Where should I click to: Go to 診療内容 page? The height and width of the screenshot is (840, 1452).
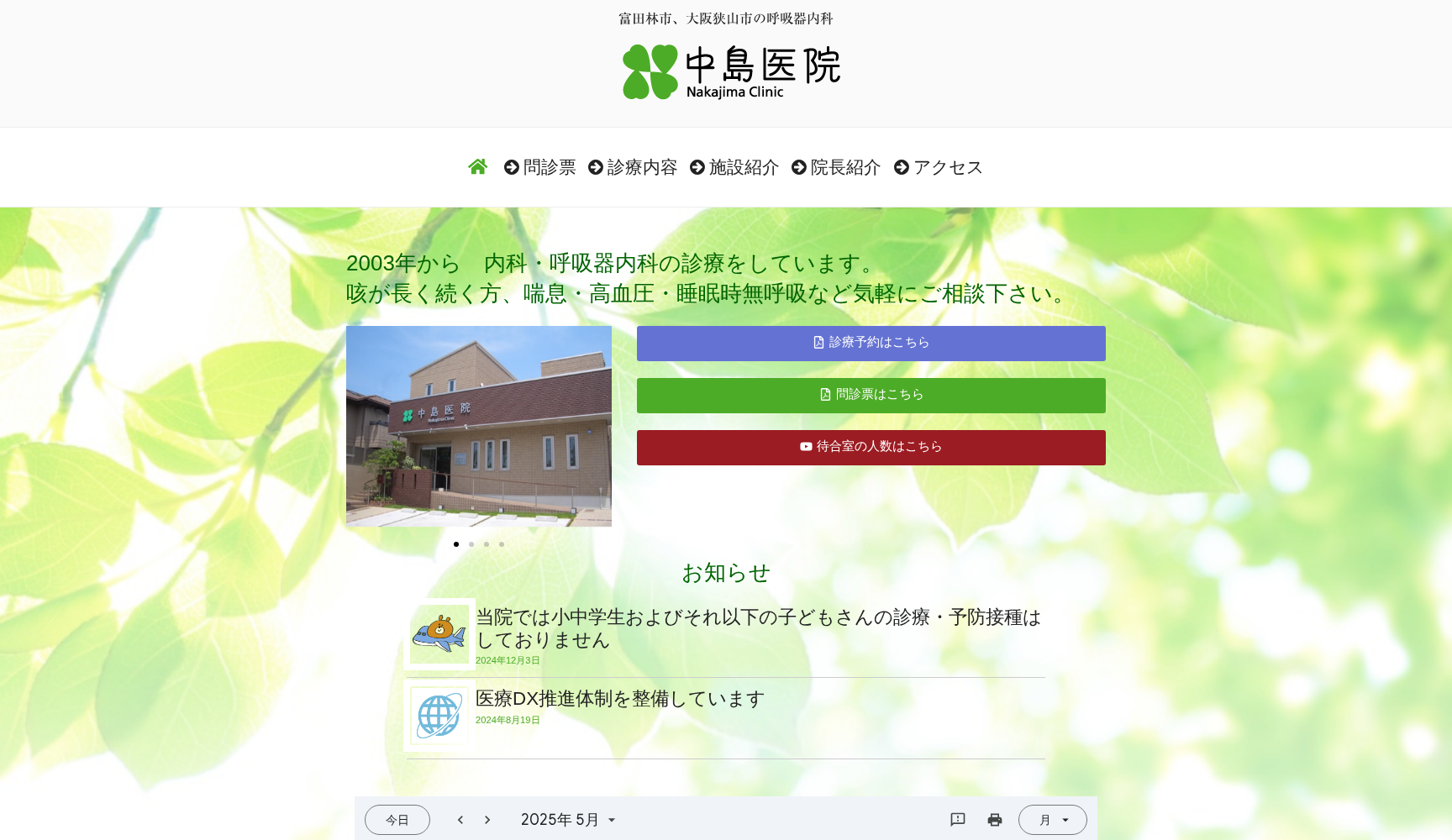633,167
